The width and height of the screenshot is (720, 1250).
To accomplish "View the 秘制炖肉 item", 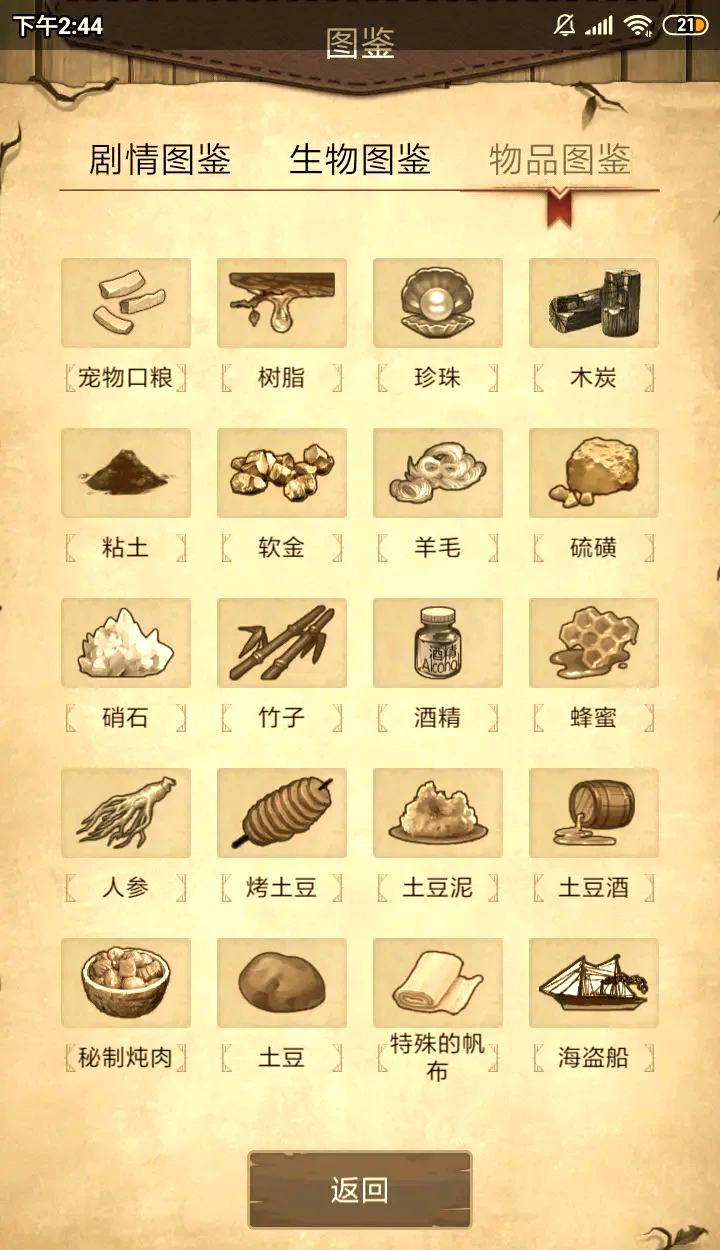I will point(126,983).
